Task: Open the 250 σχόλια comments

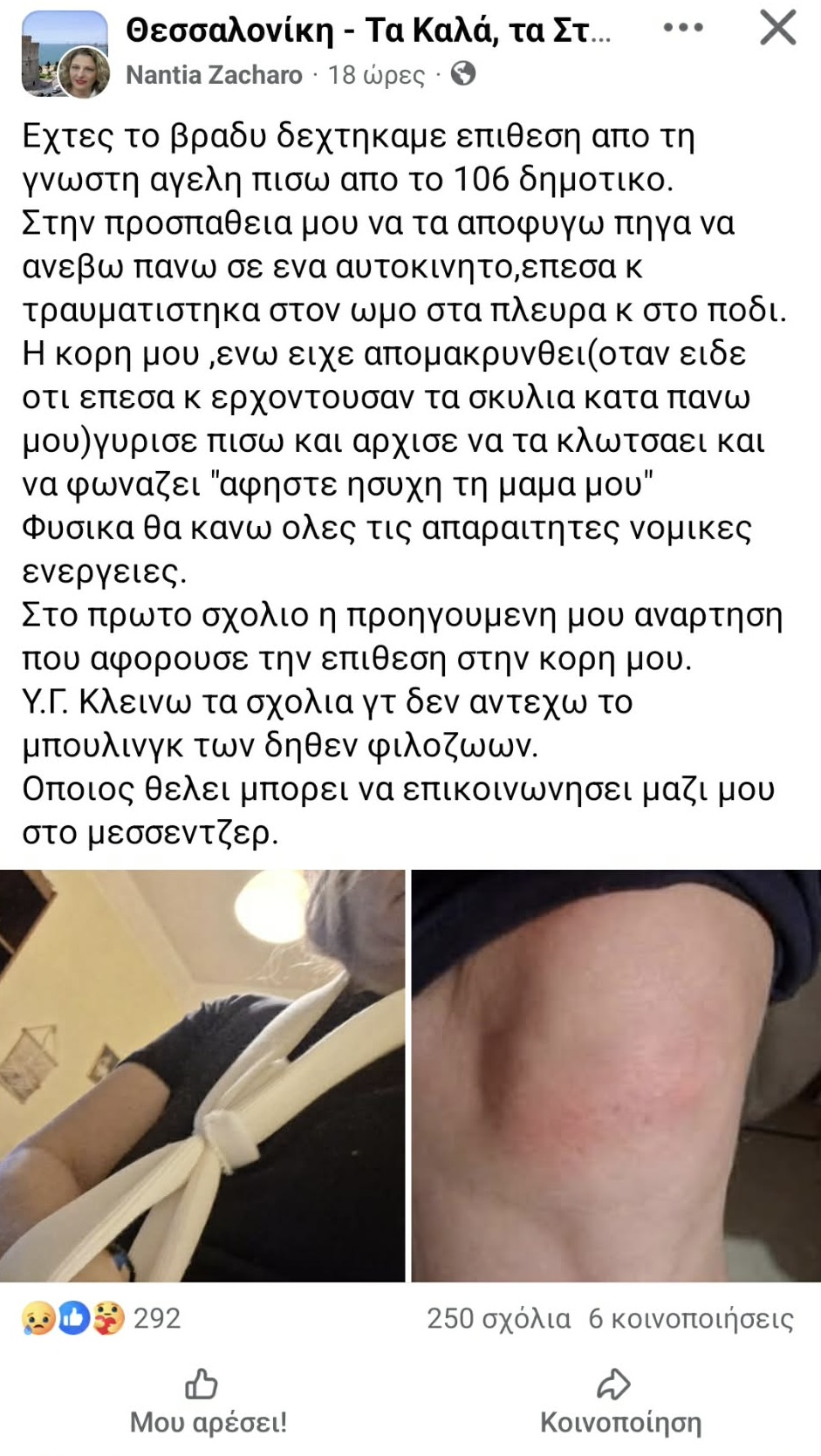Action: click(498, 1318)
